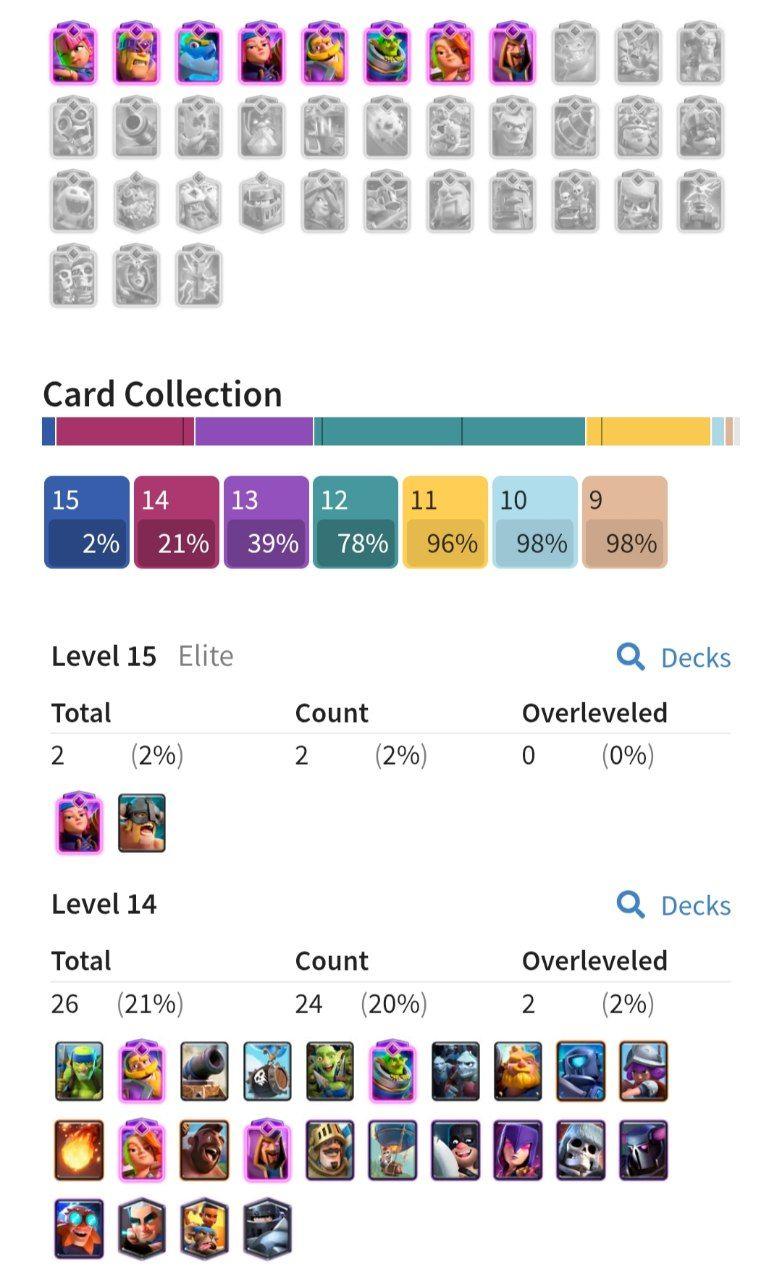Open the Elite Barbarians card under Level 15
Screen dimensions: 782x1280
click(x=142, y=823)
